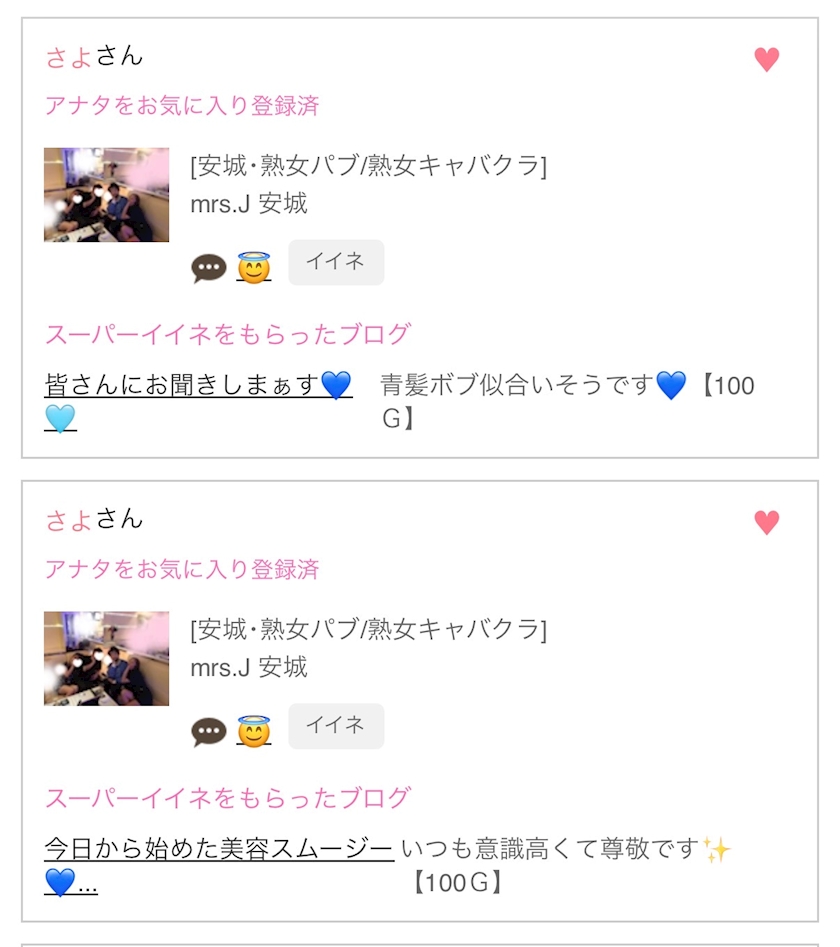
Task: Tap underlined angel emoji in 青髪ボブ card
Action: [254, 268]
